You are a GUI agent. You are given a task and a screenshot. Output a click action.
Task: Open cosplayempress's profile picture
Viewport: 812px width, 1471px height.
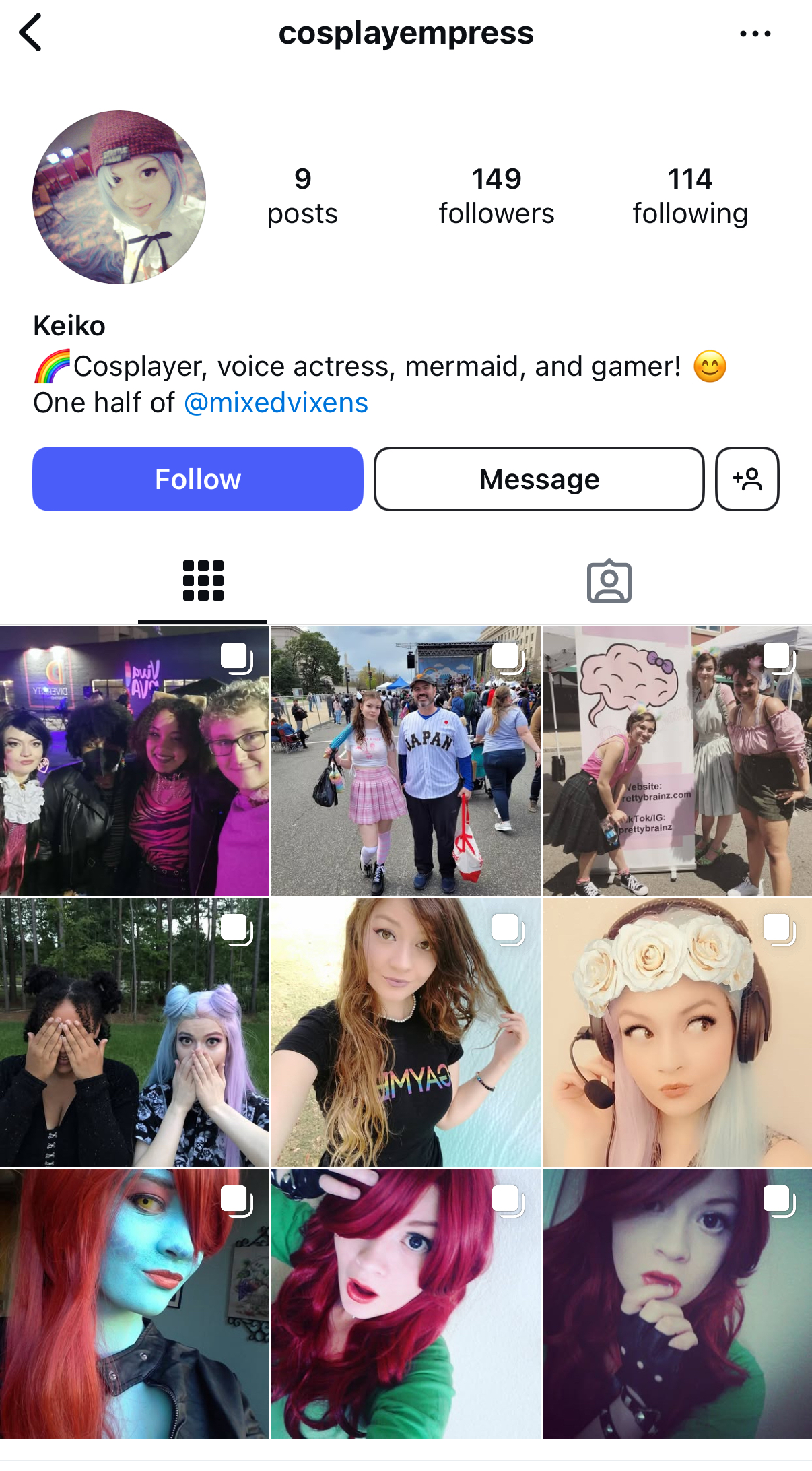pos(119,197)
